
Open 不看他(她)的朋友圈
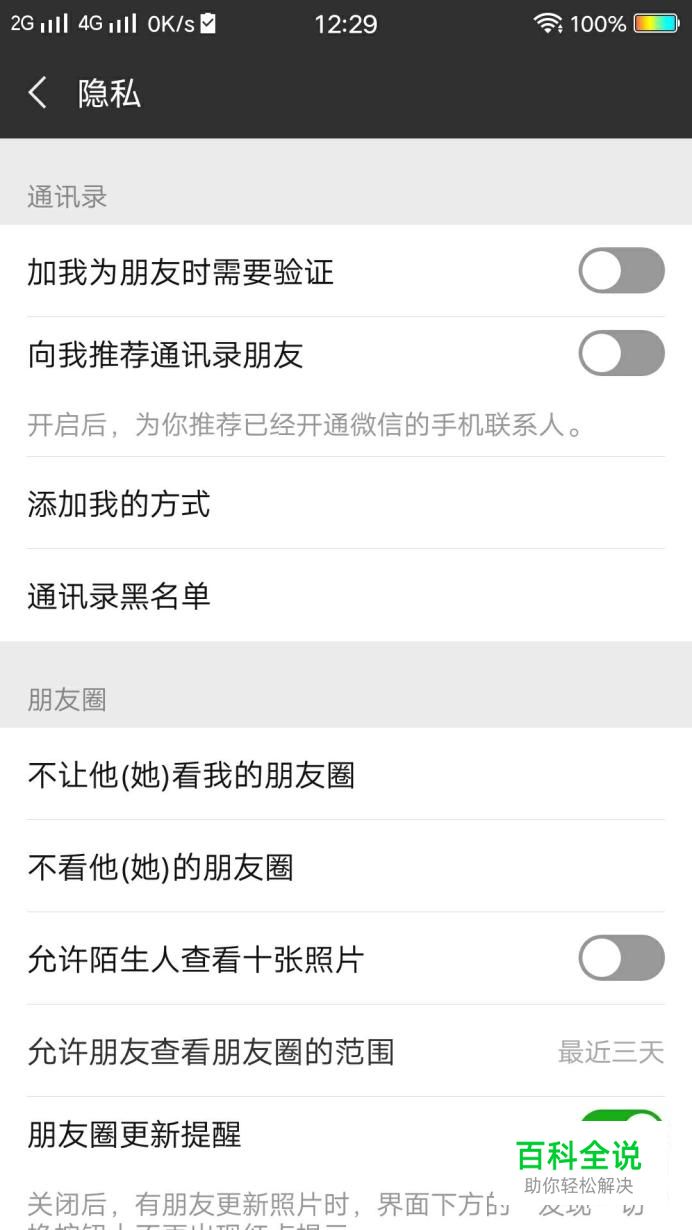[x=346, y=866]
